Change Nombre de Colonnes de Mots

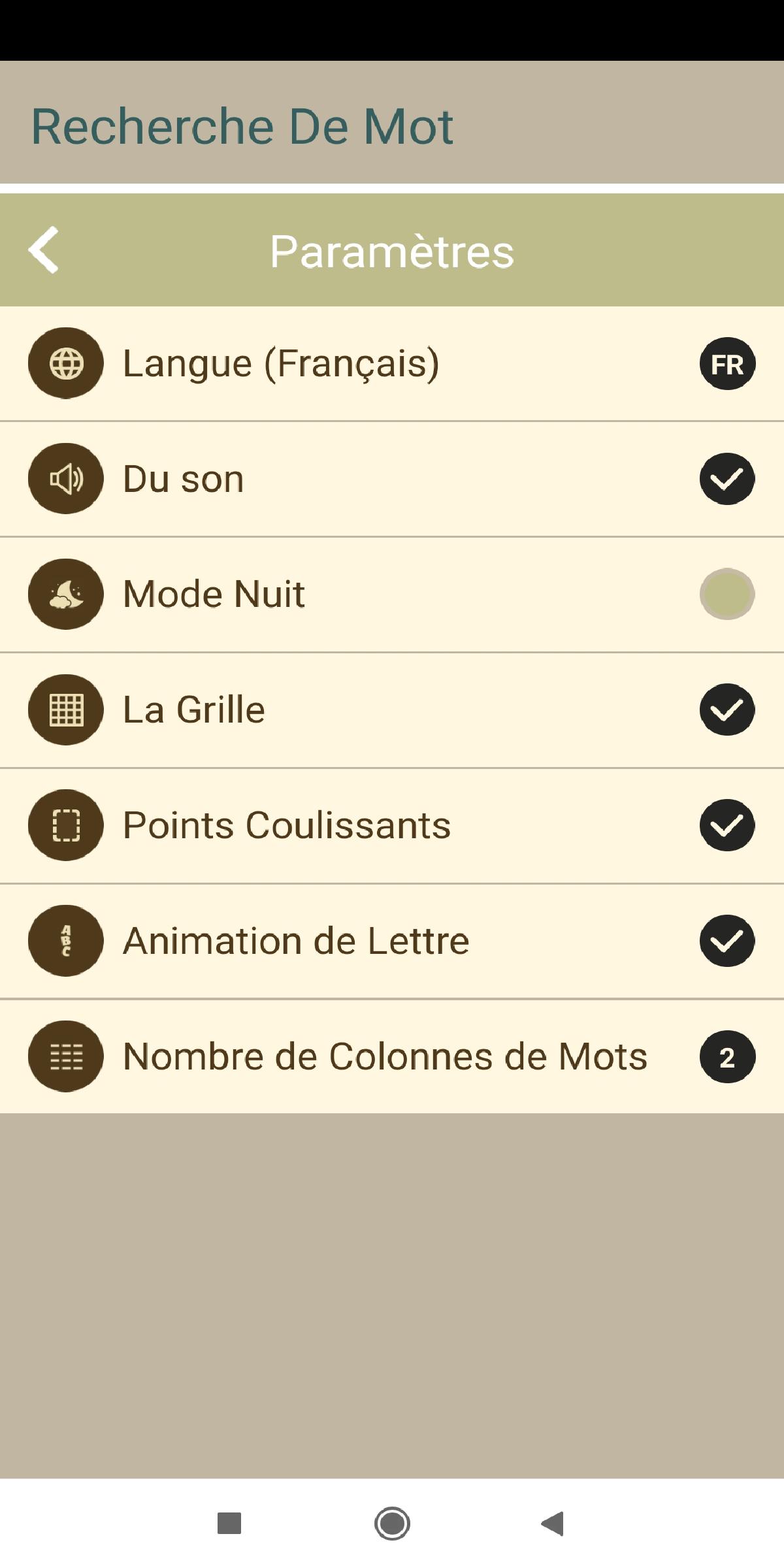pos(392,1056)
